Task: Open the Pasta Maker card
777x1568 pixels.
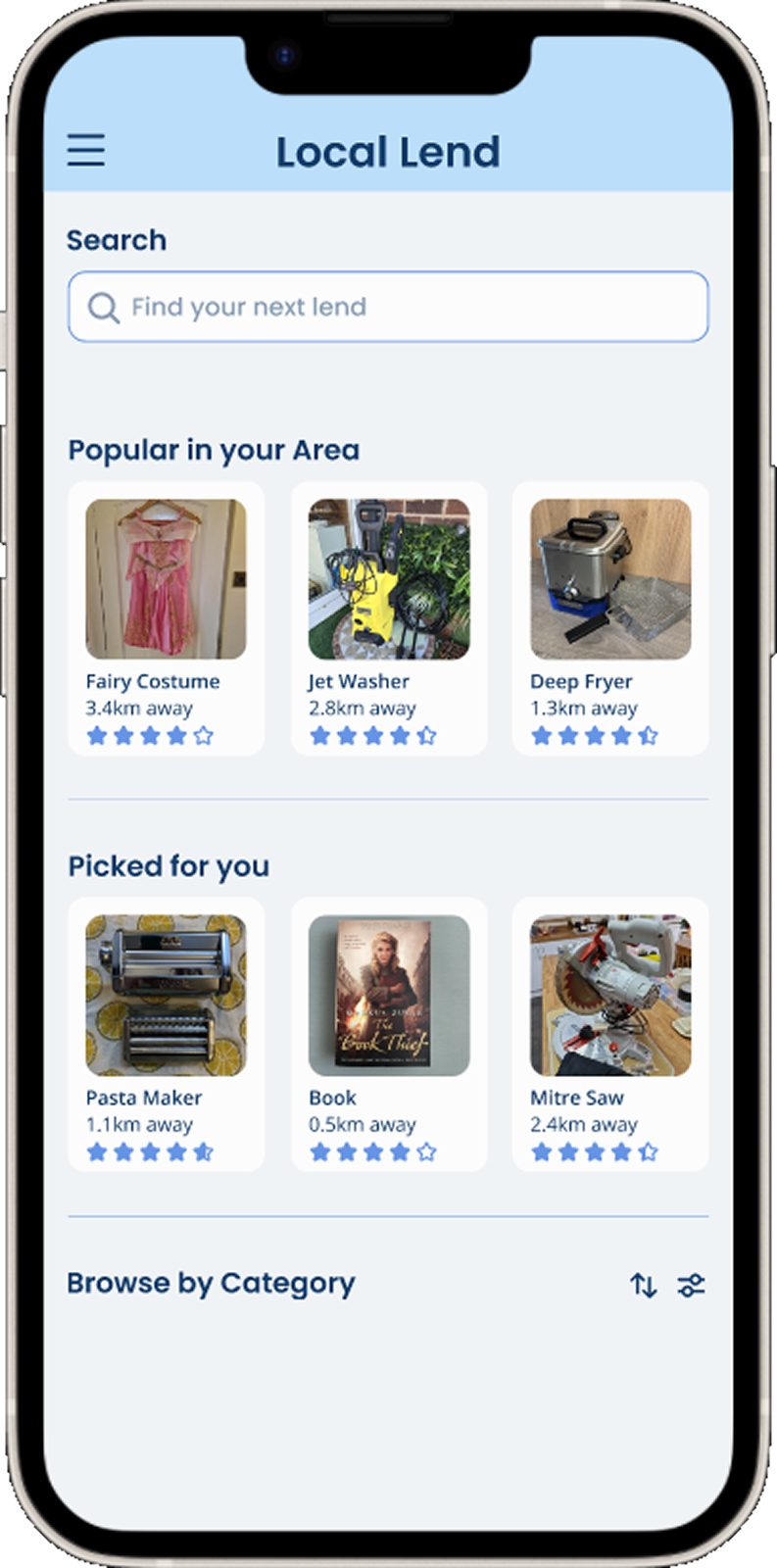Action: pyautogui.click(x=166, y=1034)
